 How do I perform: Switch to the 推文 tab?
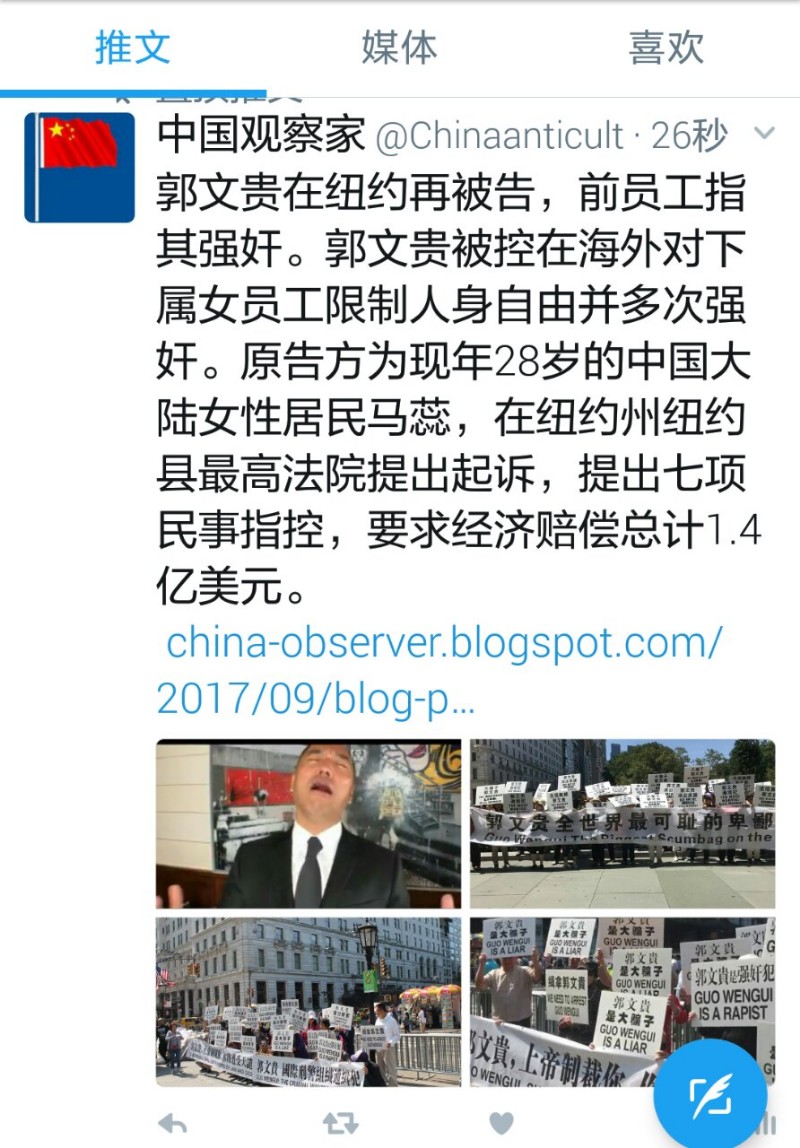coord(132,47)
